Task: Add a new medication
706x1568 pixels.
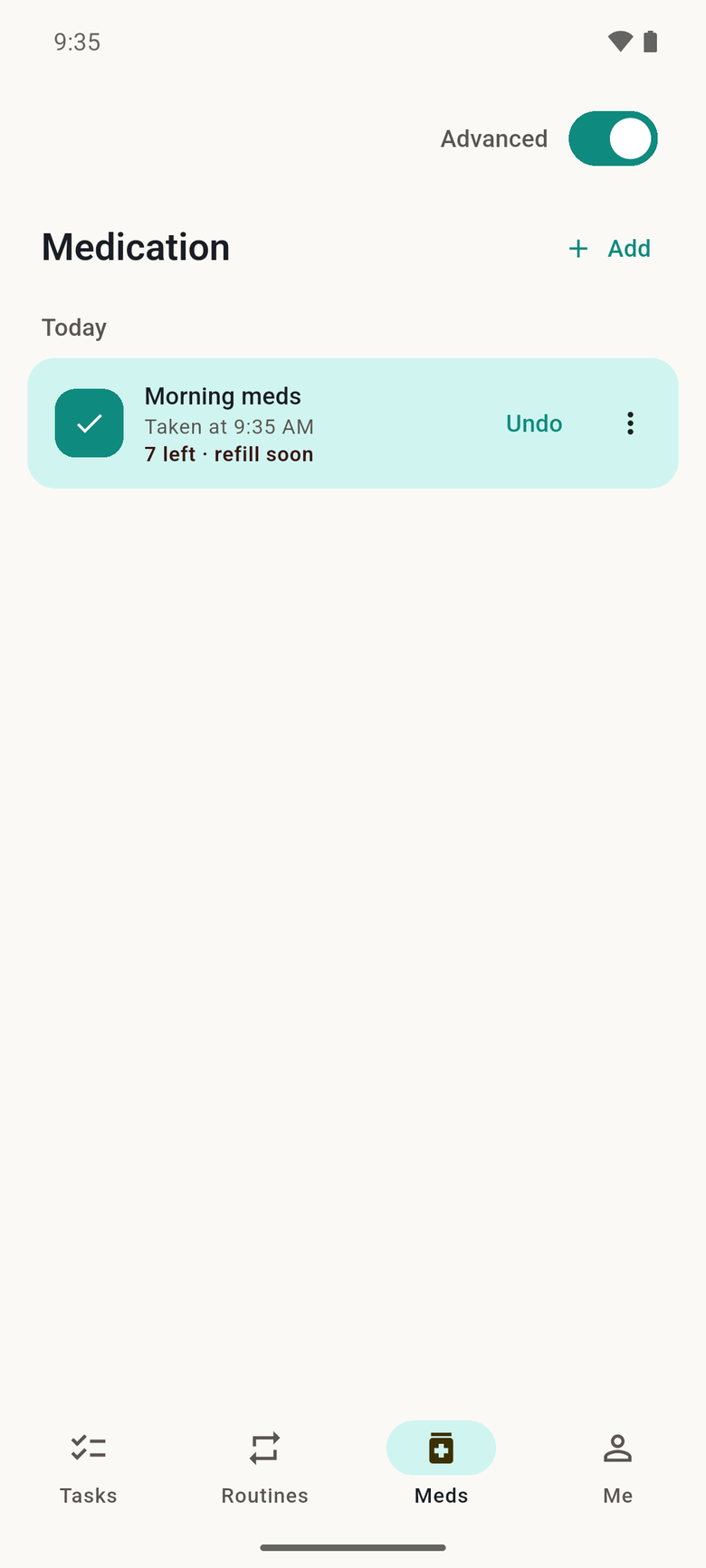Action: pyautogui.click(x=609, y=248)
